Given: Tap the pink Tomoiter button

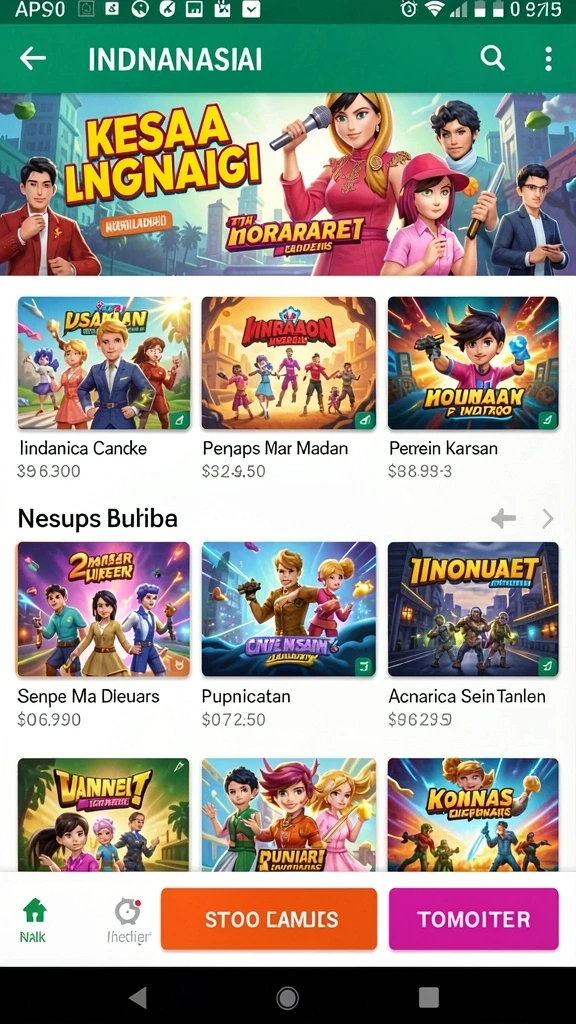Looking at the screenshot, I should tap(473, 919).
